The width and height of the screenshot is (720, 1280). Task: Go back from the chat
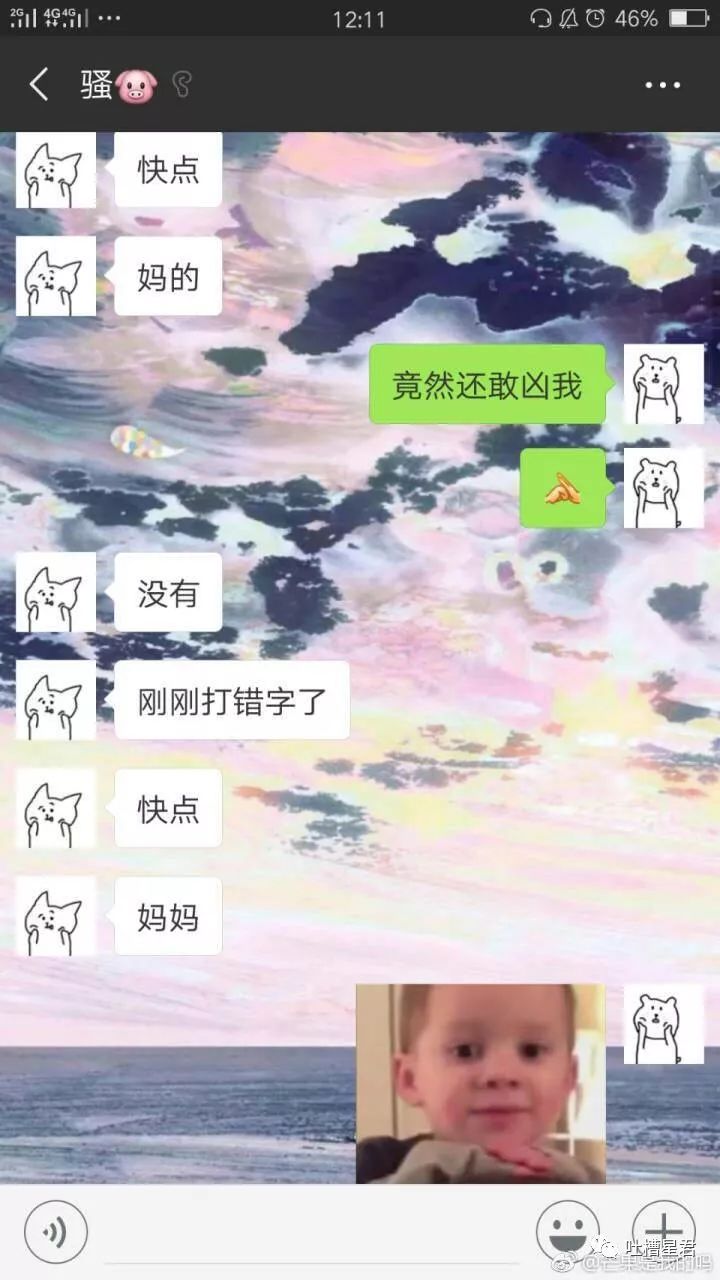[38, 86]
